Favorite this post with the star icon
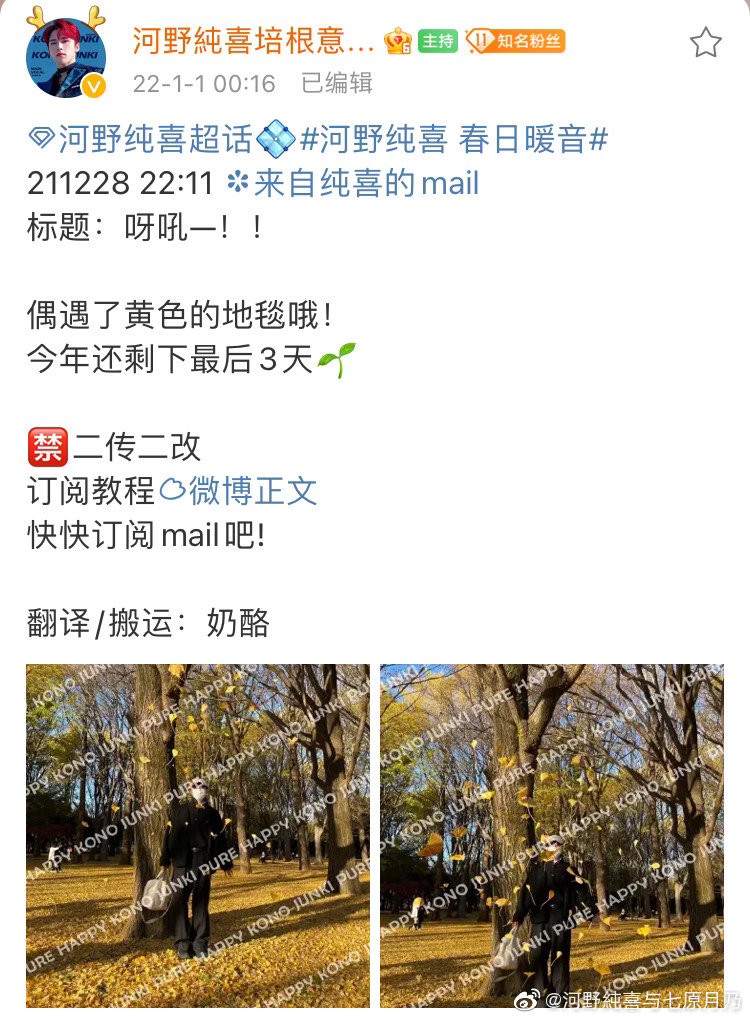 click(705, 42)
